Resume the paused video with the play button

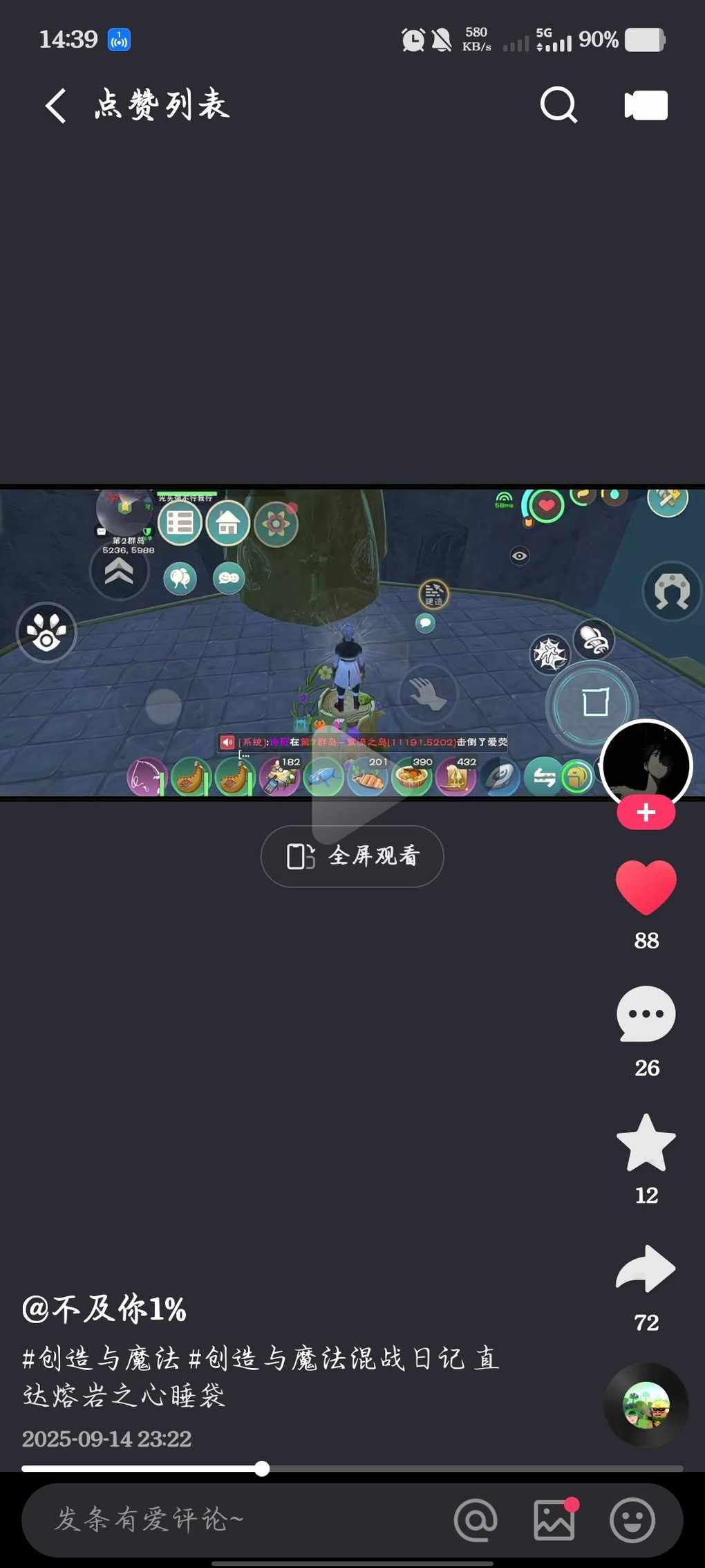352,782
